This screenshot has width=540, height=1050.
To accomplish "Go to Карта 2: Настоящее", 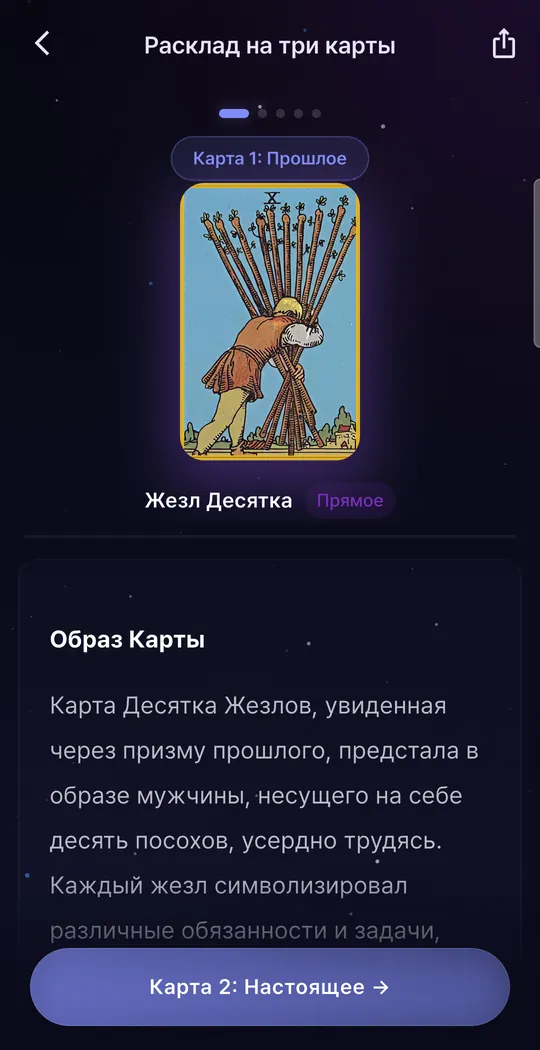I will (269, 986).
